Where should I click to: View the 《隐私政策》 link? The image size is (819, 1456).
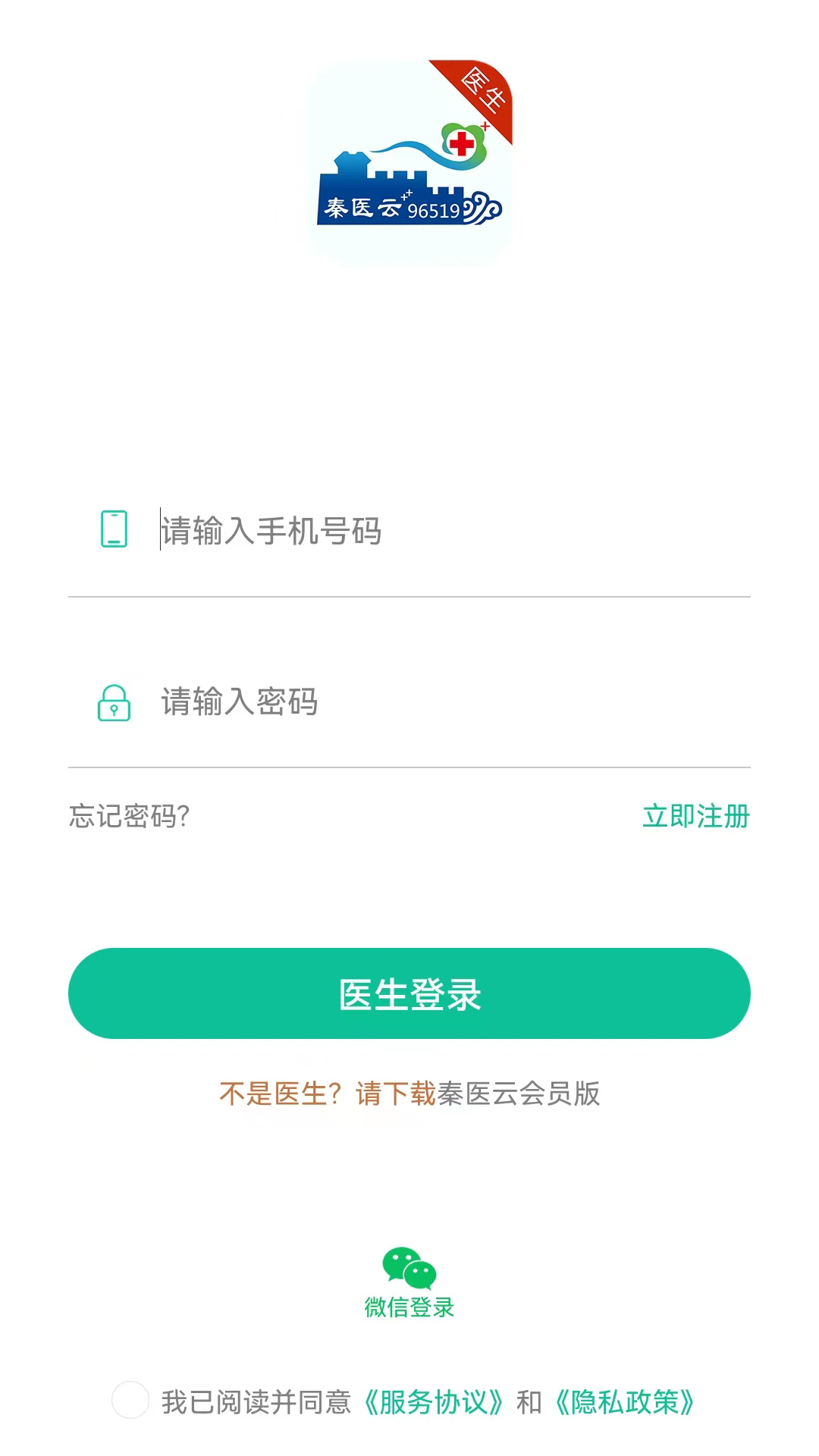click(x=624, y=1402)
